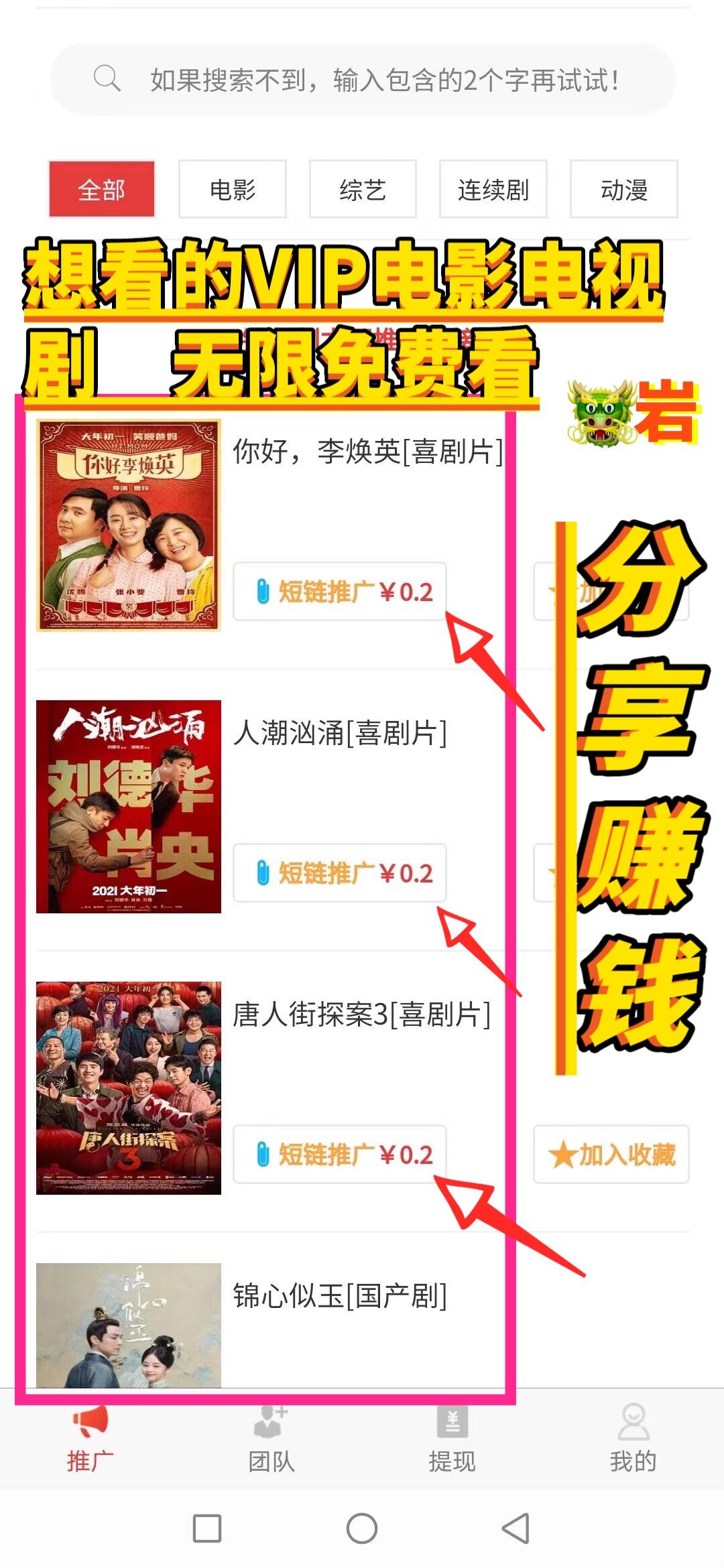Tap 短链推广 for 唐人街探案3
This screenshot has height=1568, width=724.
(x=340, y=1155)
